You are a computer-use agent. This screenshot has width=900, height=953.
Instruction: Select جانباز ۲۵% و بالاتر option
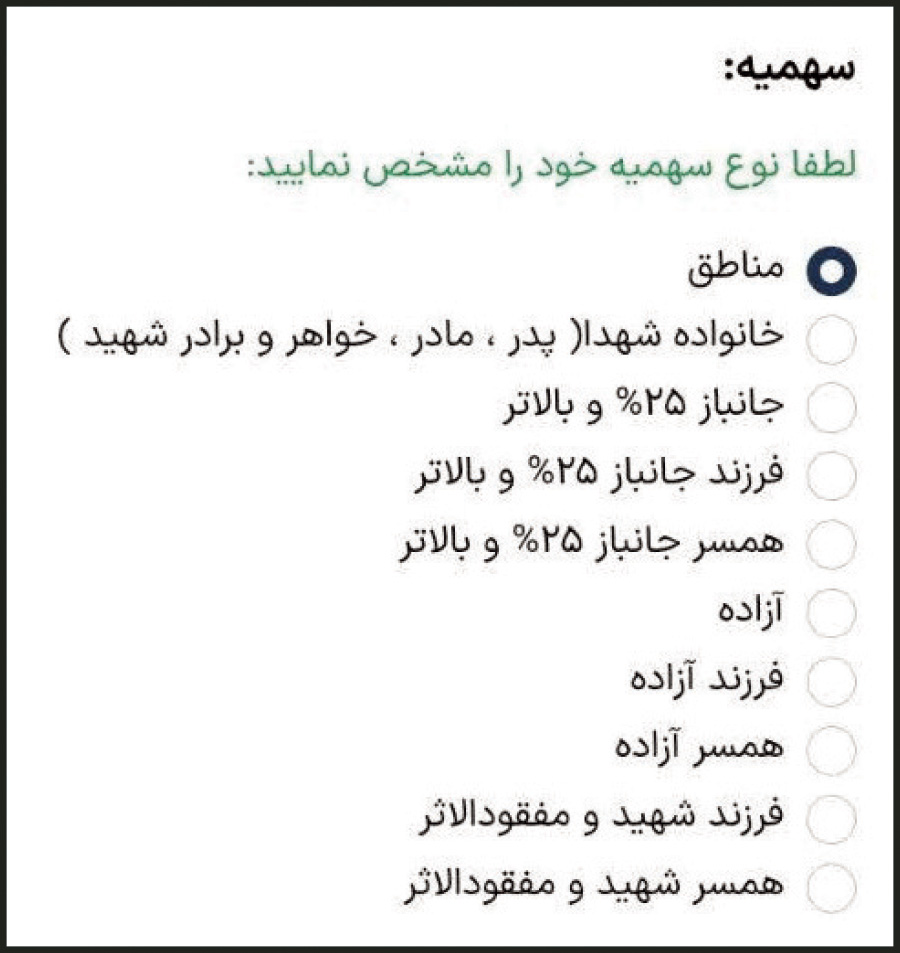pyautogui.click(x=831, y=408)
